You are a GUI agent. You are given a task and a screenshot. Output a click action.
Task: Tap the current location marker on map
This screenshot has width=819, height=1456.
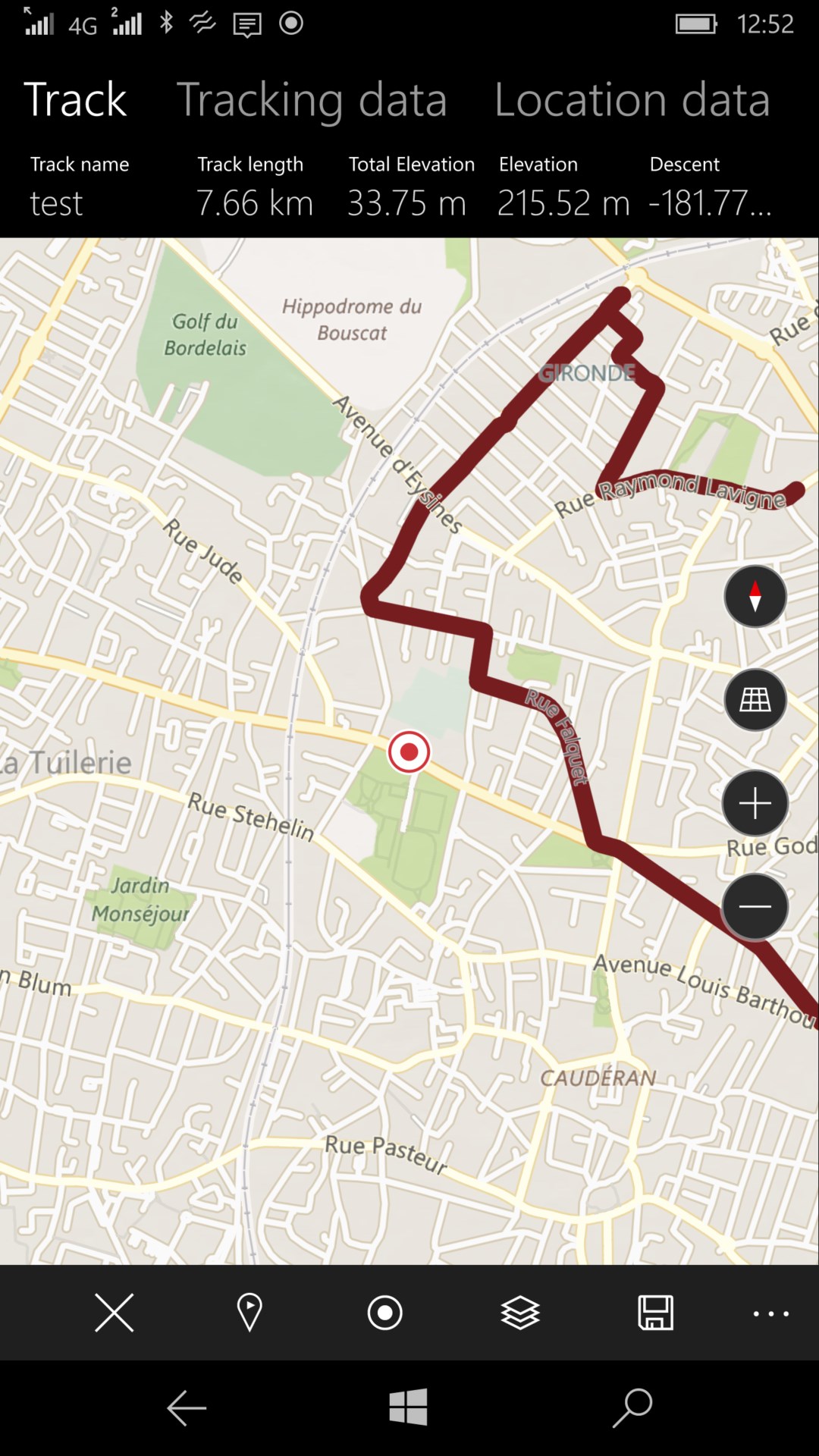pos(409,752)
